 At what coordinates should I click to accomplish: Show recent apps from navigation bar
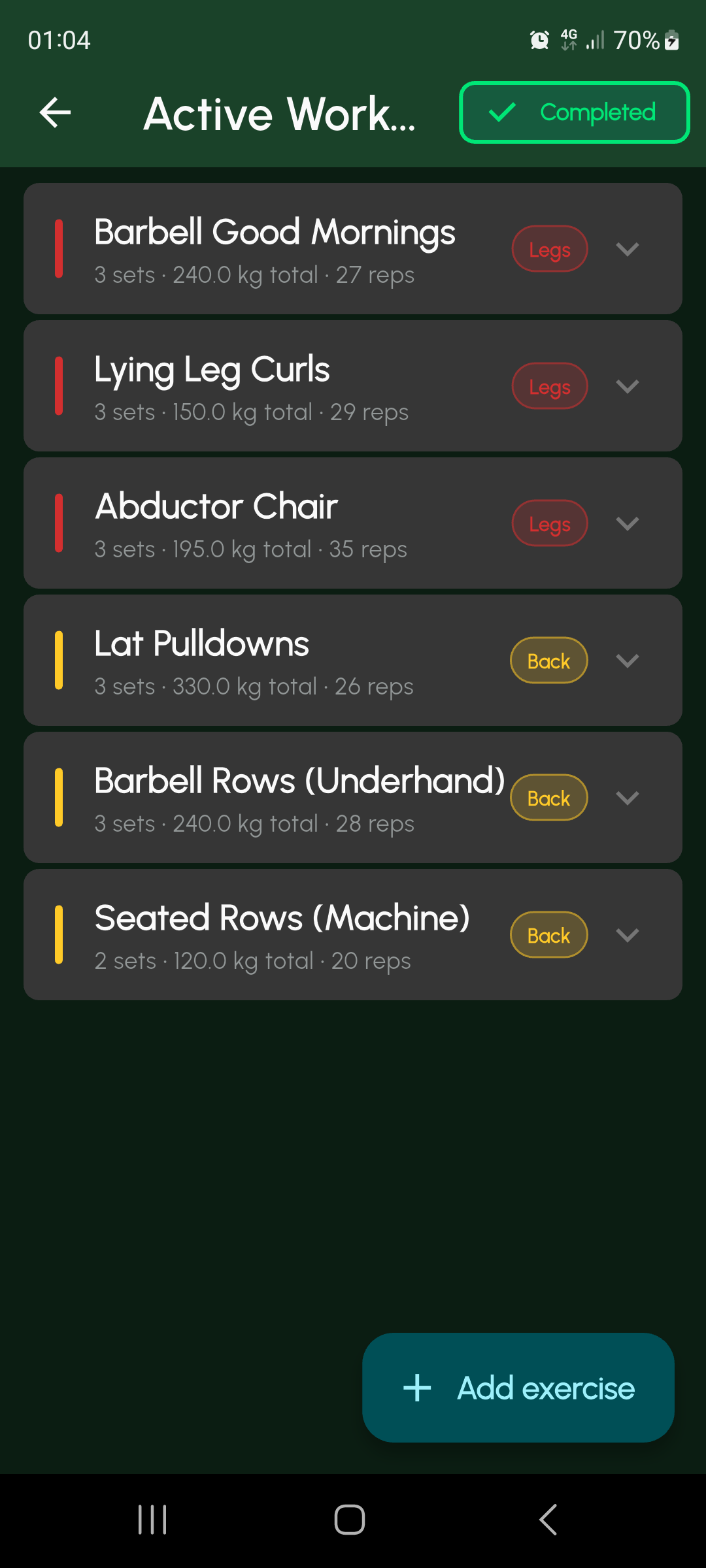point(152,1520)
